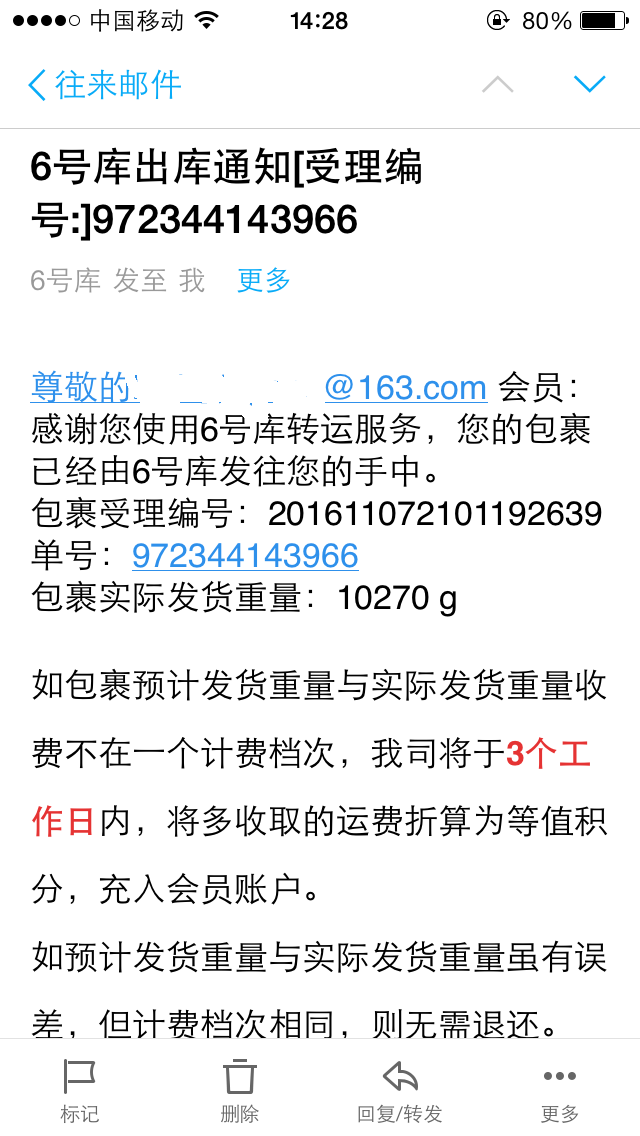Open tracking number link 972344143966
The image size is (640, 1136).
[245, 556]
